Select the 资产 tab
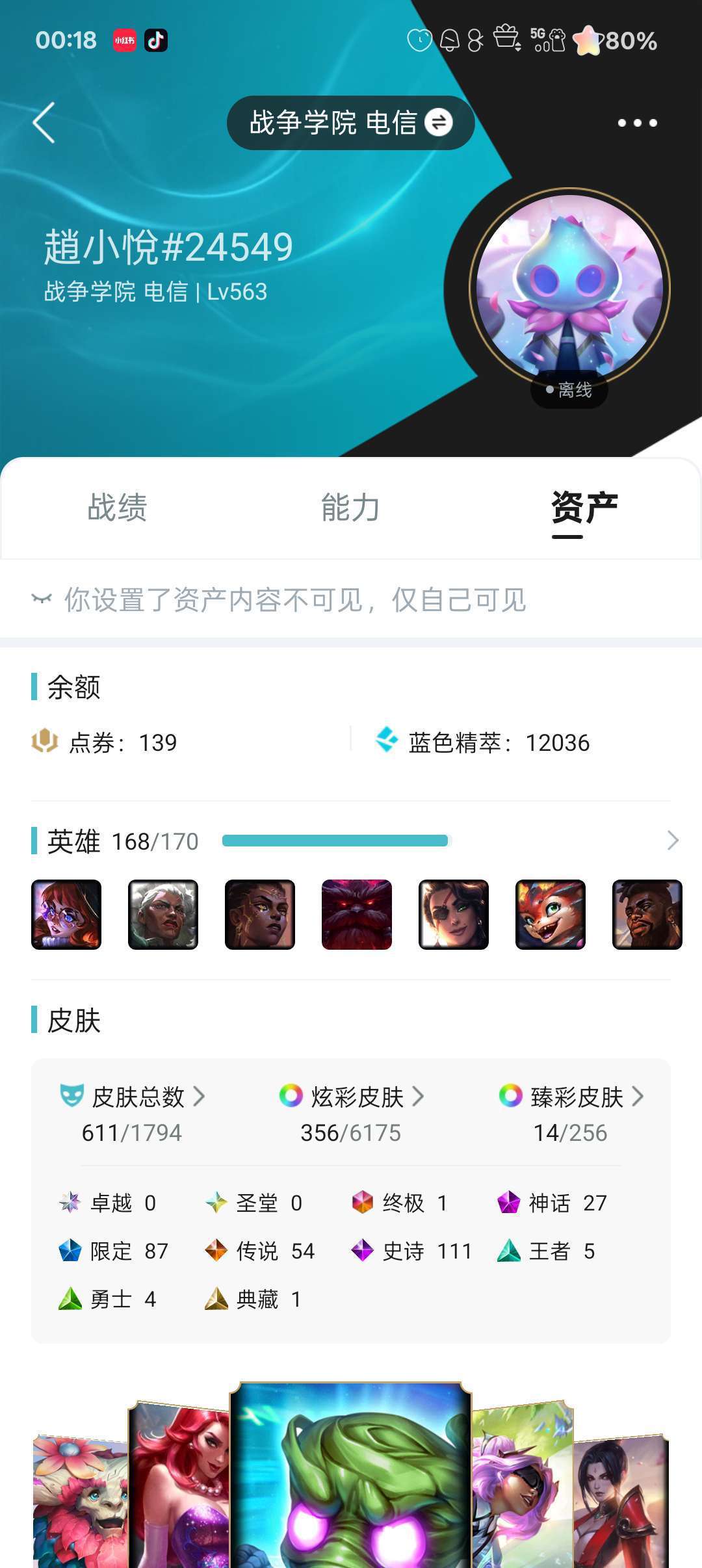This screenshot has height=1568, width=702. pyautogui.click(x=584, y=508)
